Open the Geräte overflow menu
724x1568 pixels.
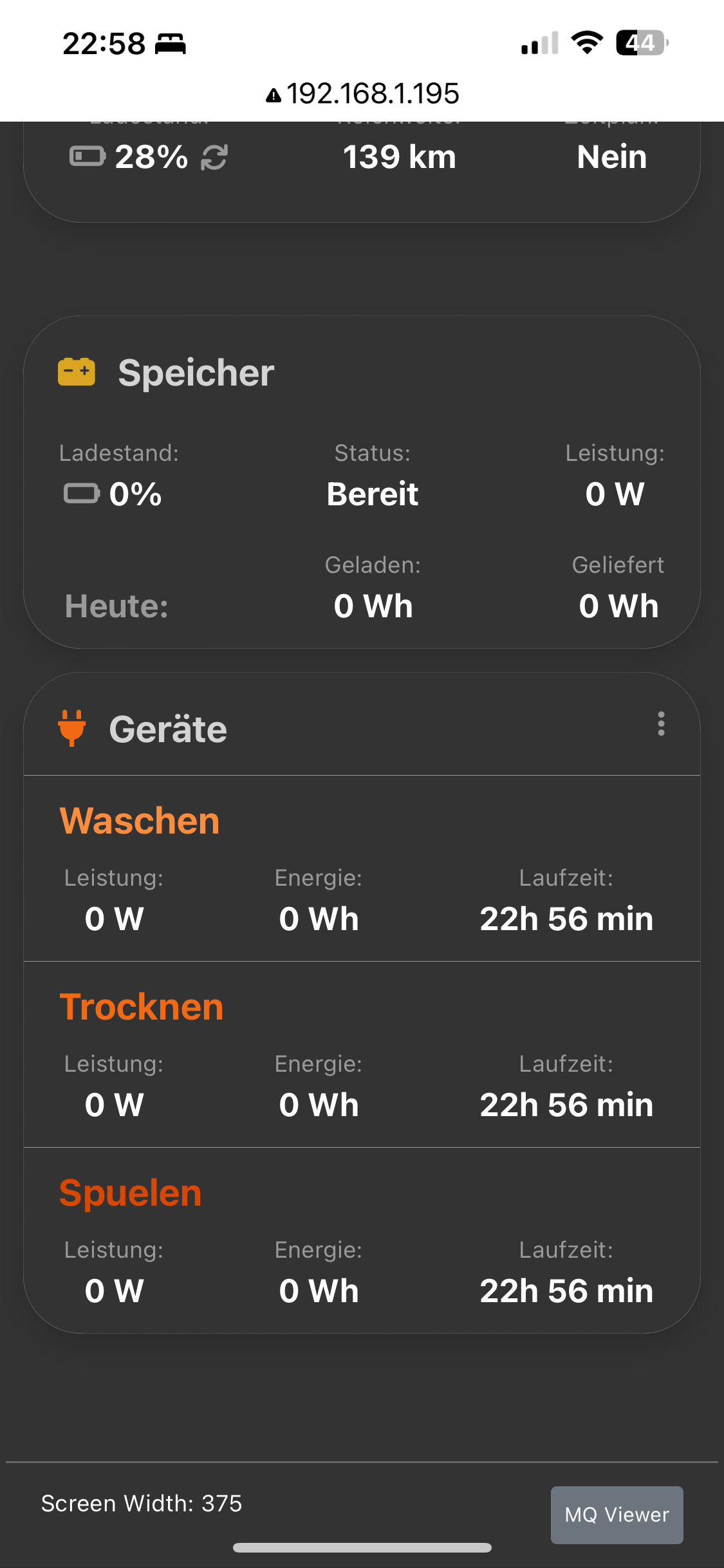pyautogui.click(x=661, y=724)
